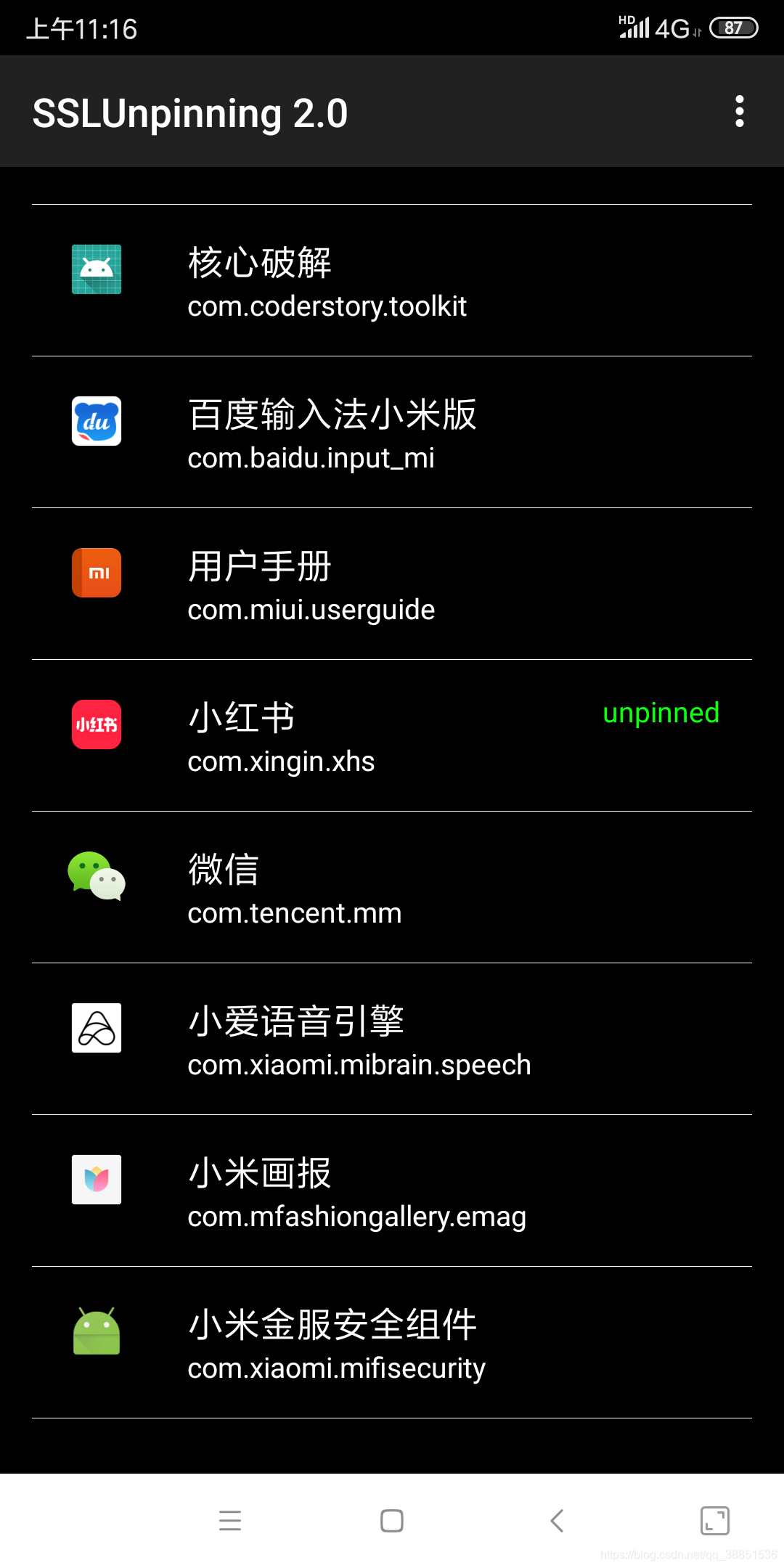Viewport: 784px width, 1568px height.
Task: Select the unpinned green label
Action: coord(661,714)
